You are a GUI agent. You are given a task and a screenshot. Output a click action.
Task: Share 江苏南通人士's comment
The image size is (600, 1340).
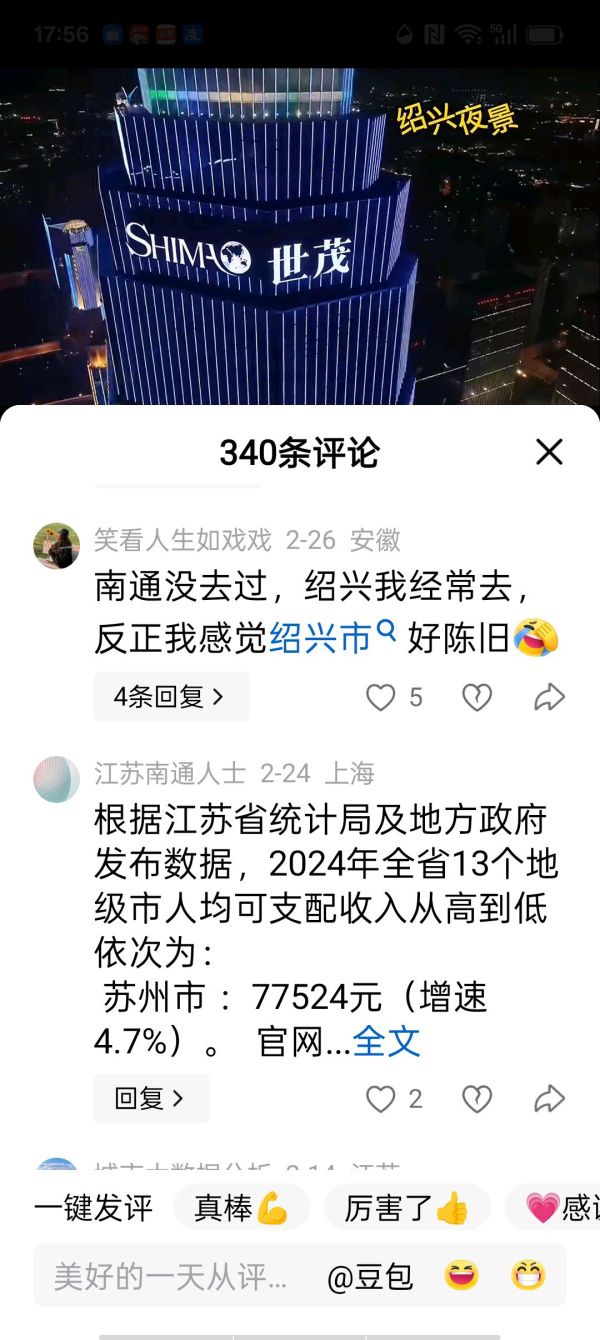[x=549, y=1099]
